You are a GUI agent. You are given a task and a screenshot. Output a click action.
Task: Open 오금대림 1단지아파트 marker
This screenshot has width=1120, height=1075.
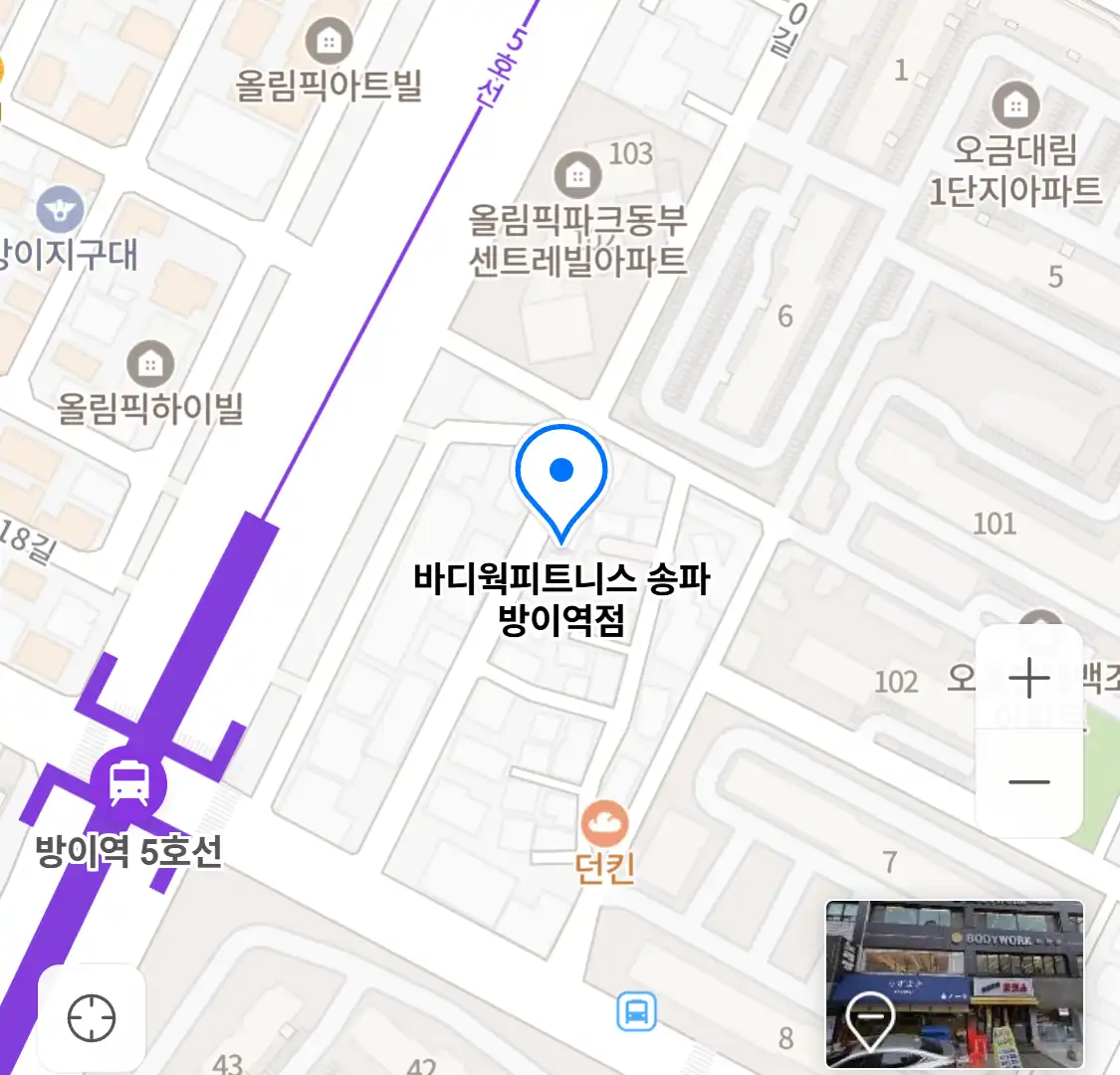click(x=1015, y=106)
